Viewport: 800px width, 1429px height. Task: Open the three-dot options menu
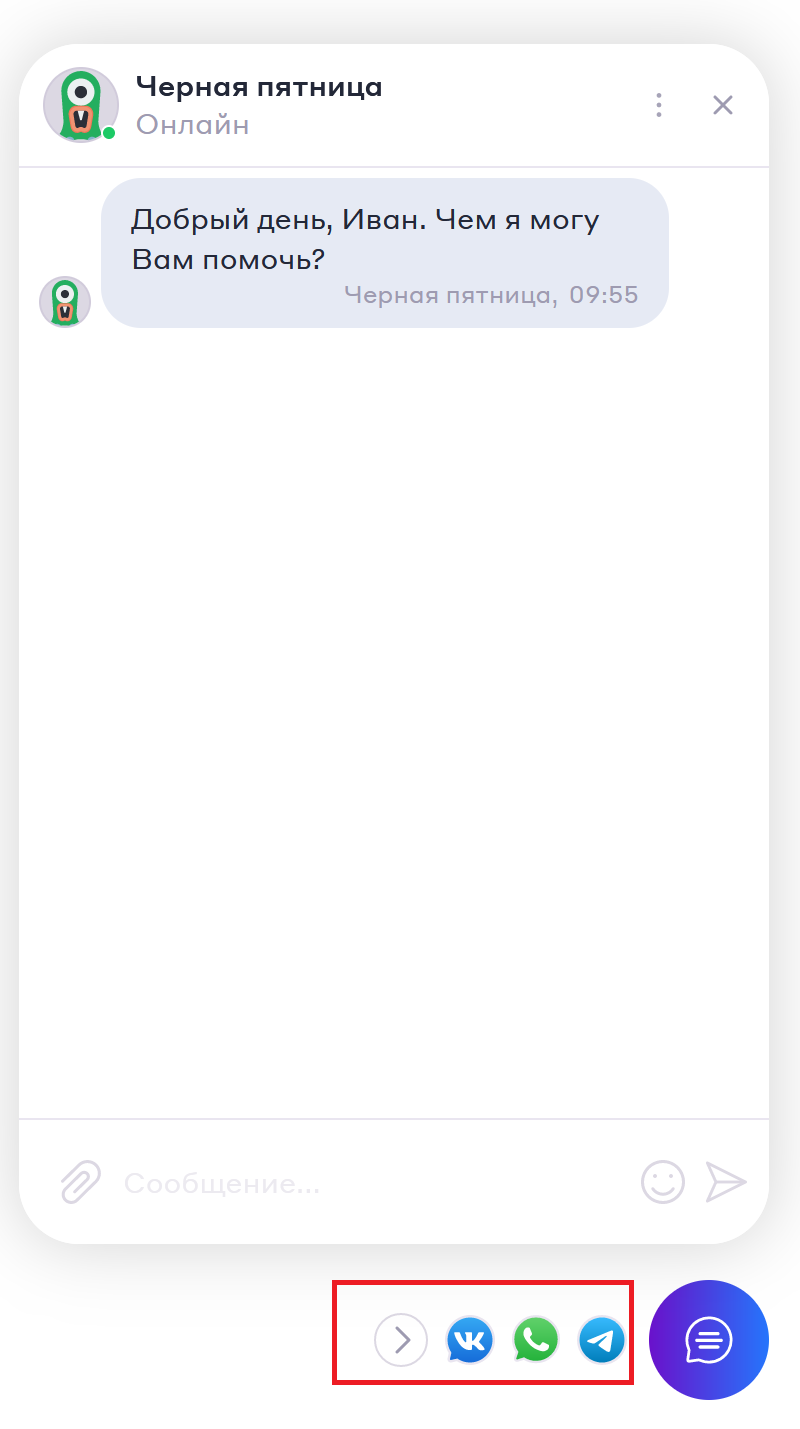[x=658, y=105]
